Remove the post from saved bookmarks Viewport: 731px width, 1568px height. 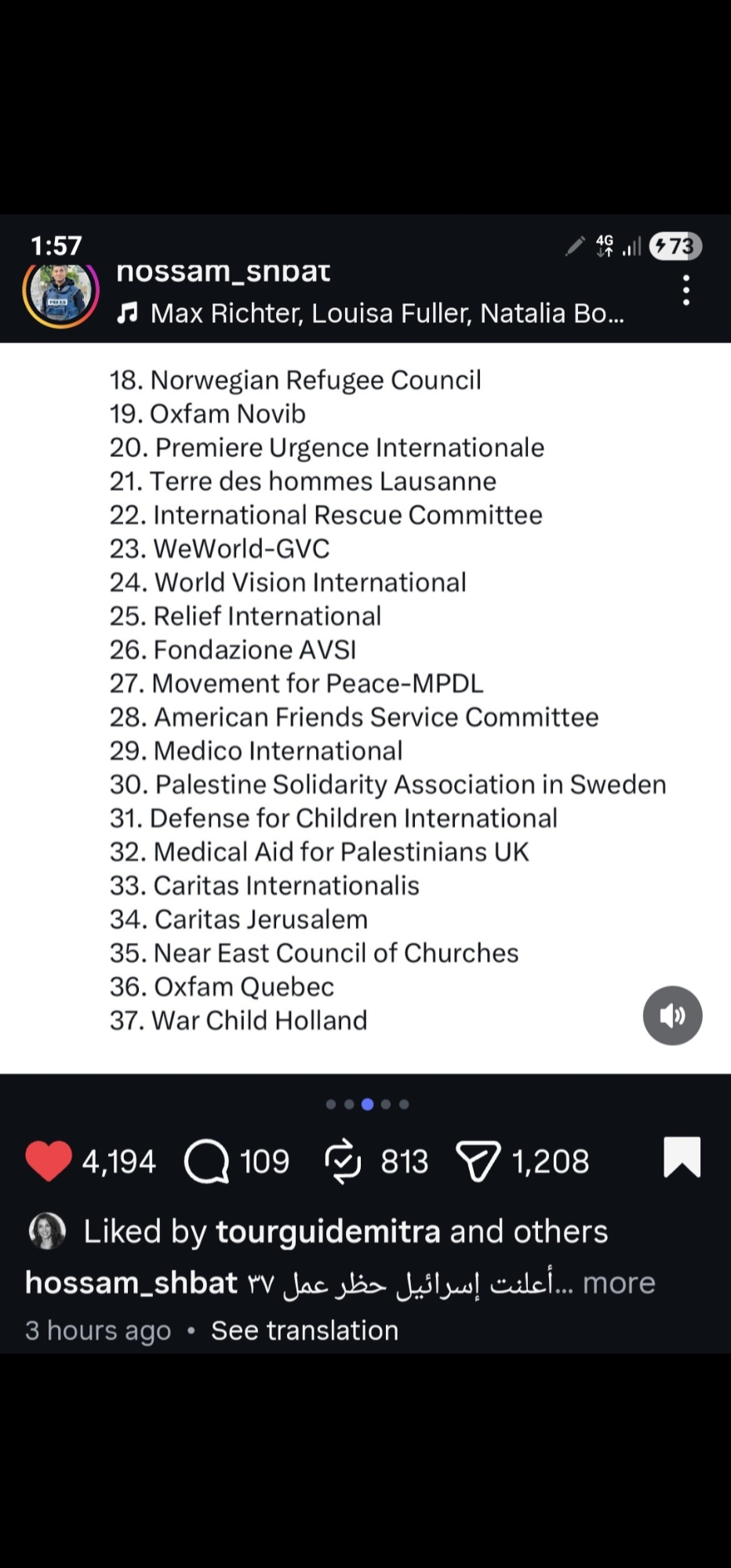(x=682, y=1158)
